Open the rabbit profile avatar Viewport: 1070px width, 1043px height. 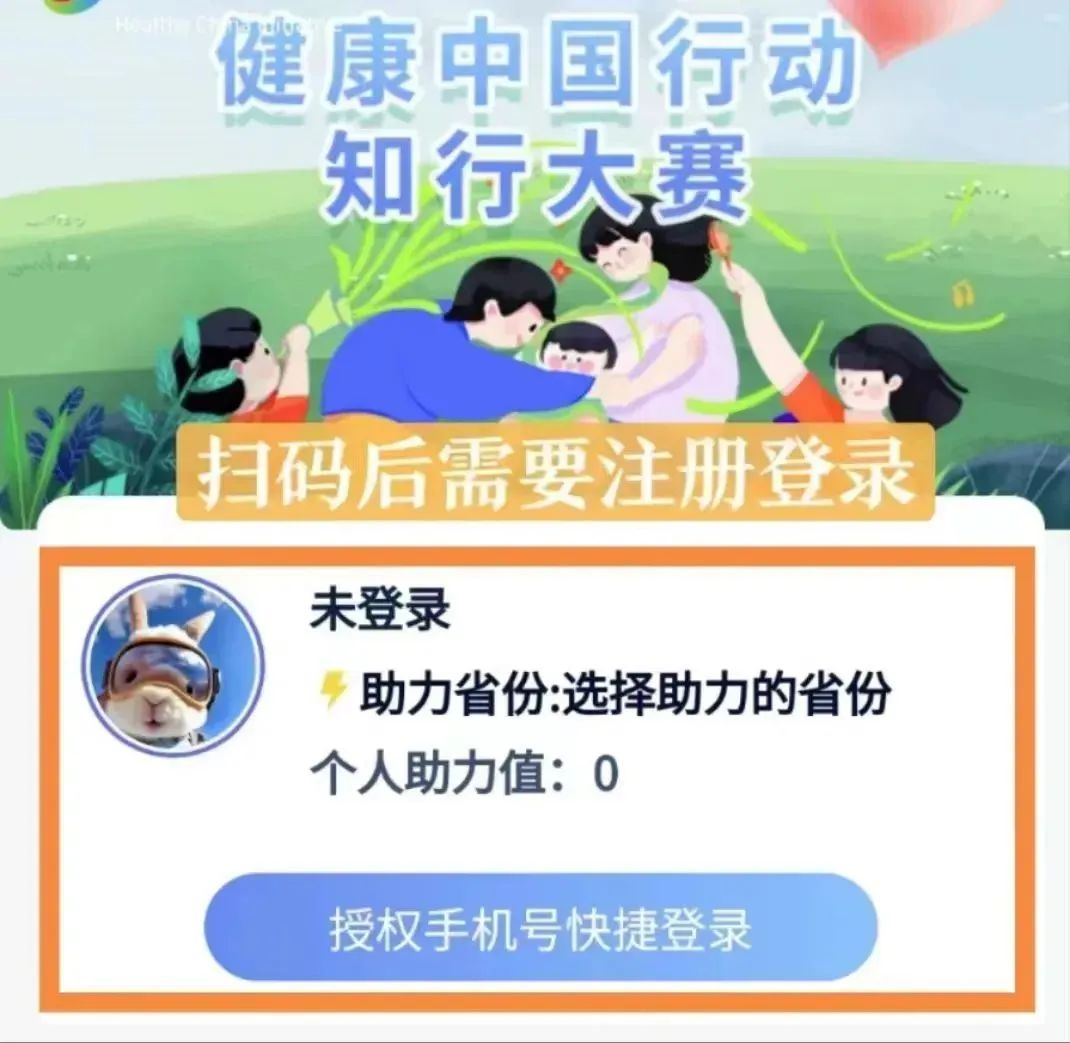point(173,665)
